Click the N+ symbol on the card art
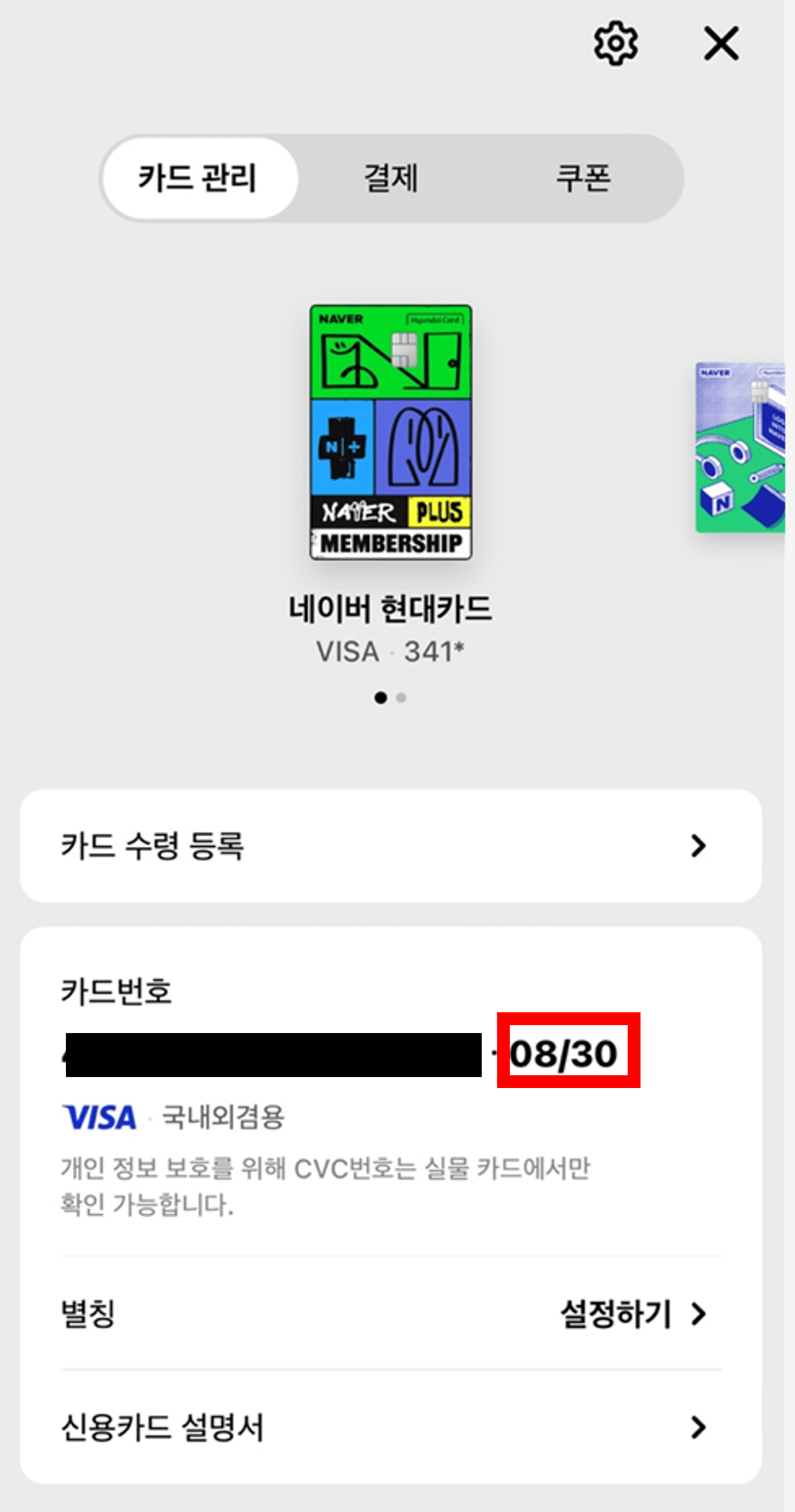Screen dimensions: 795x1512 tap(342, 446)
